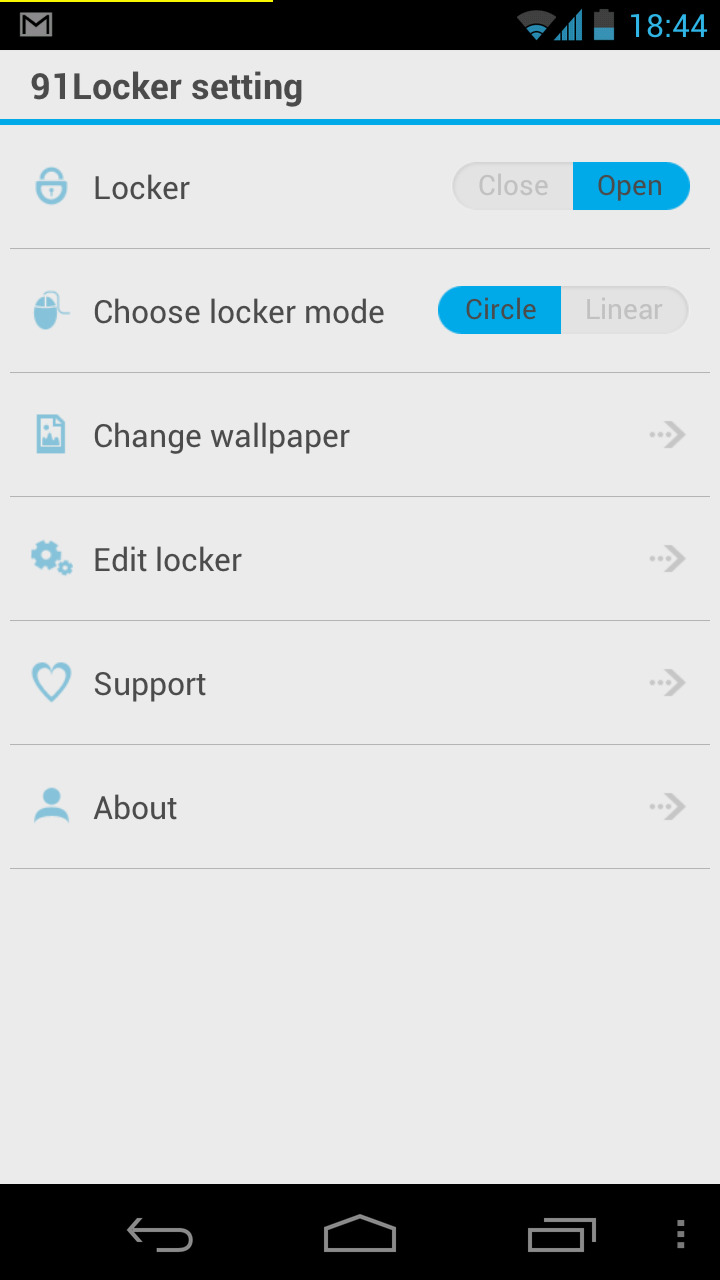Open Change wallpaper settings

(360, 435)
